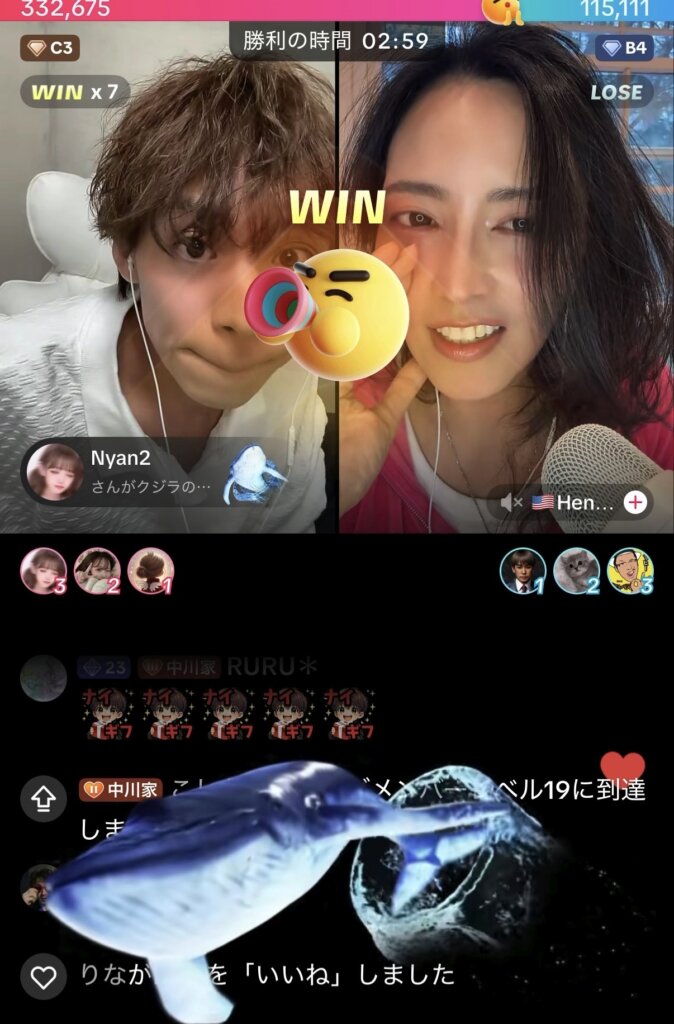Tap the muted speaker icon beside Hen…
The height and width of the screenshot is (1024, 674).
click(x=511, y=502)
